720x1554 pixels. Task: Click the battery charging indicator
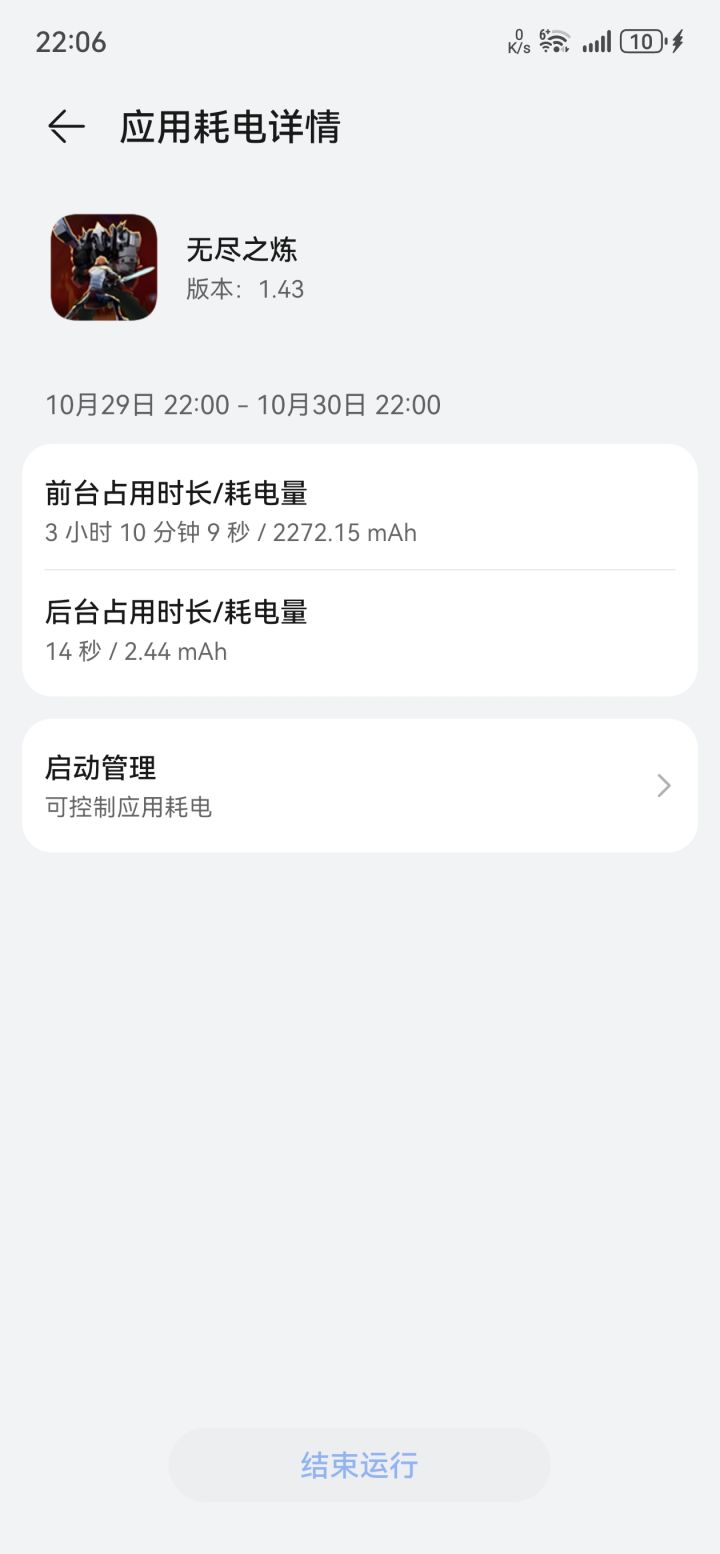click(642, 42)
